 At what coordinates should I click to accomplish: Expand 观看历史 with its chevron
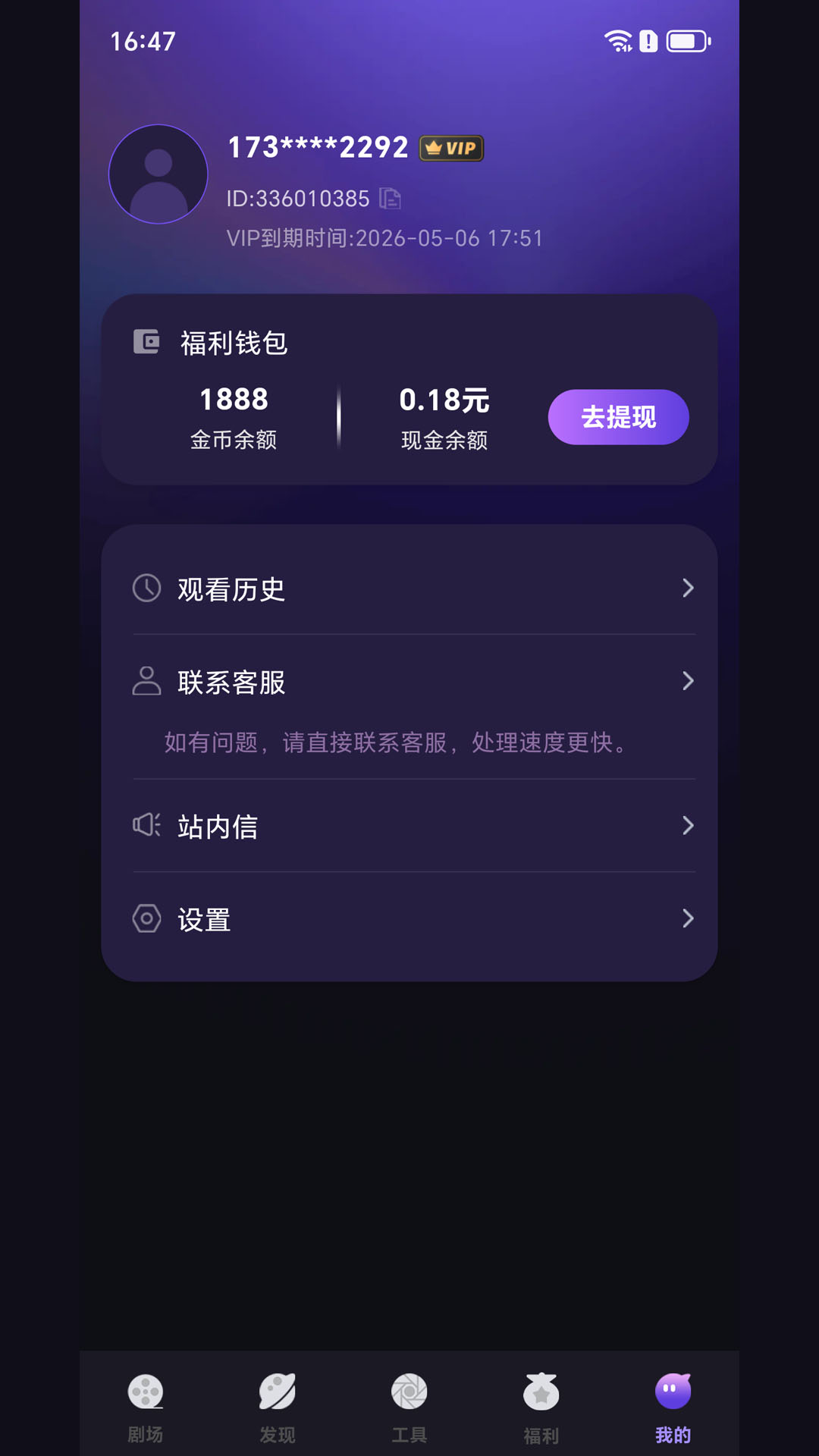pos(688,588)
